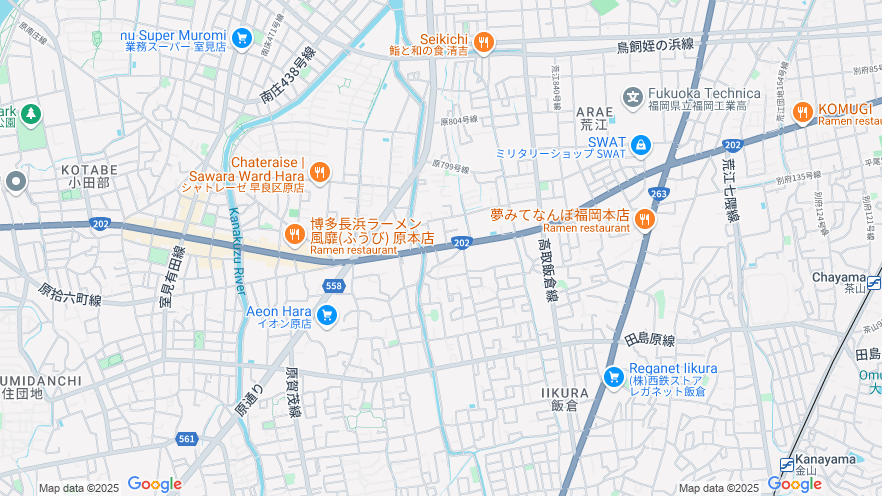Tap the Reganet Iikura store marker
Viewport: 882px width, 496px height.
coord(614,377)
